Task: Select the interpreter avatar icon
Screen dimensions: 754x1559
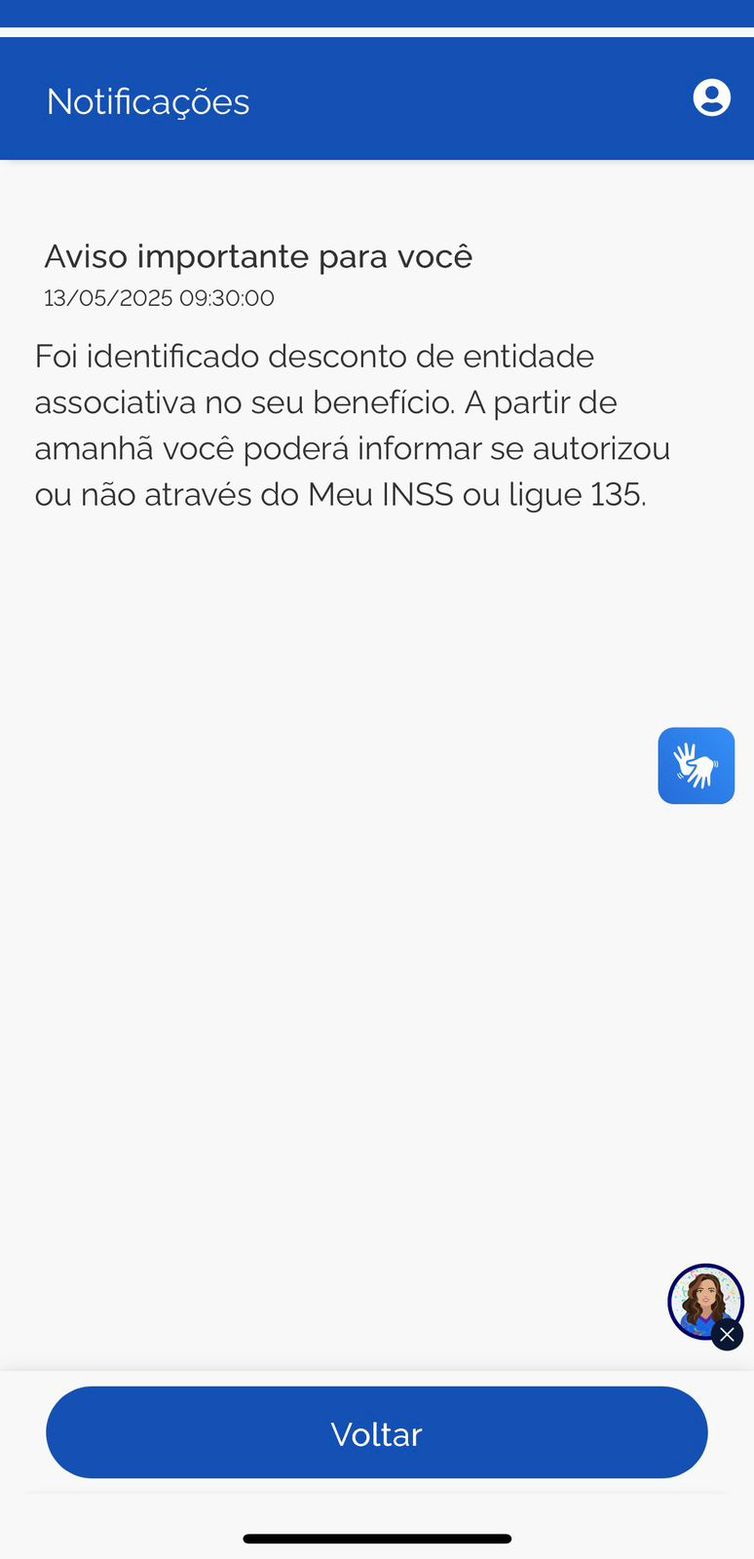Action: pyautogui.click(x=704, y=1301)
